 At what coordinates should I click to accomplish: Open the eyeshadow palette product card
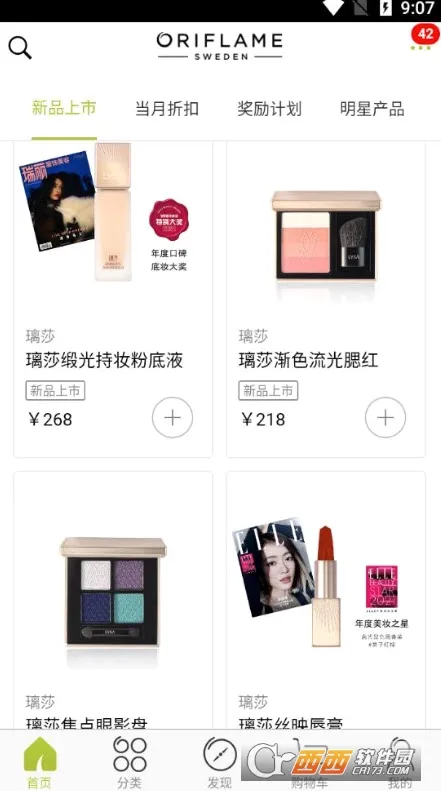coord(113,600)
